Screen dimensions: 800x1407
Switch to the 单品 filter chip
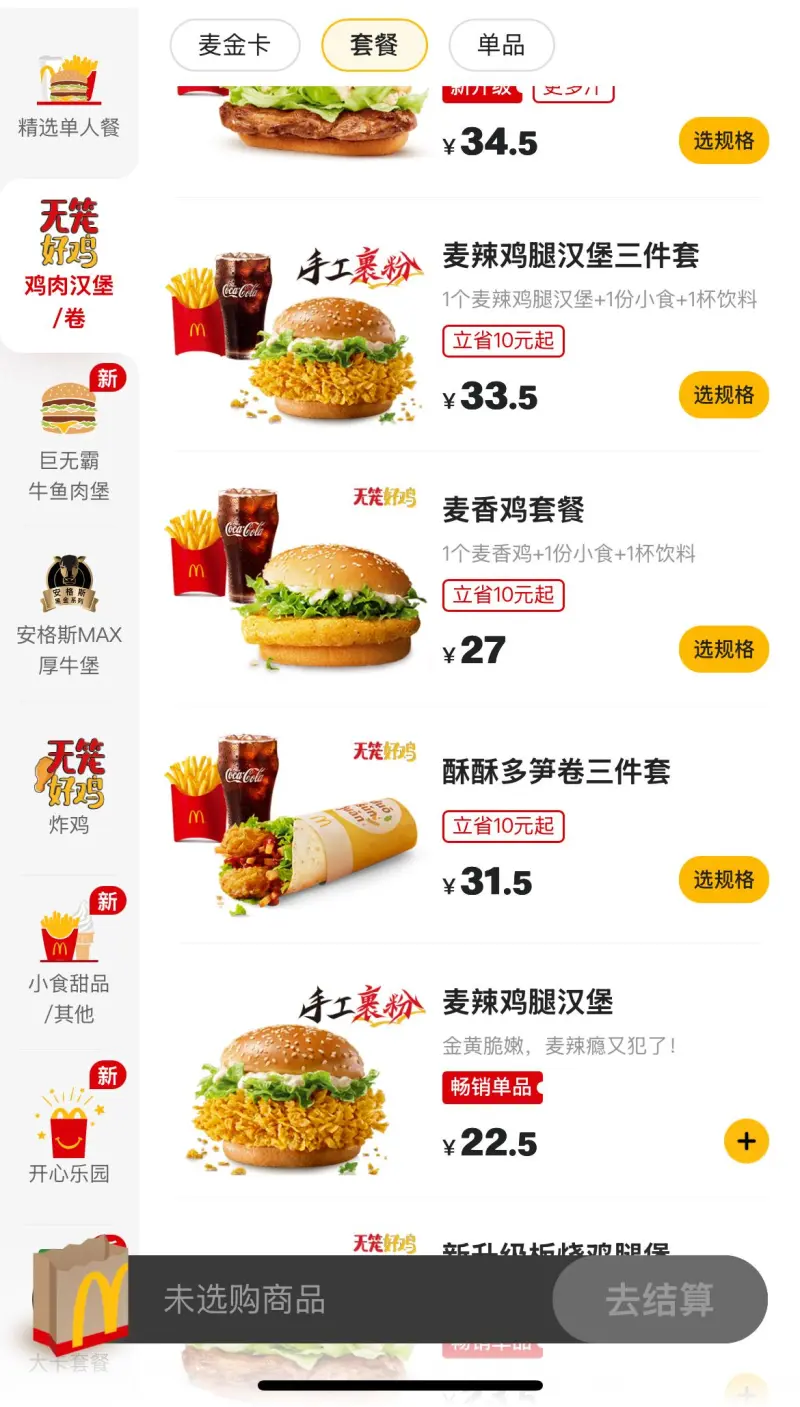501,45
